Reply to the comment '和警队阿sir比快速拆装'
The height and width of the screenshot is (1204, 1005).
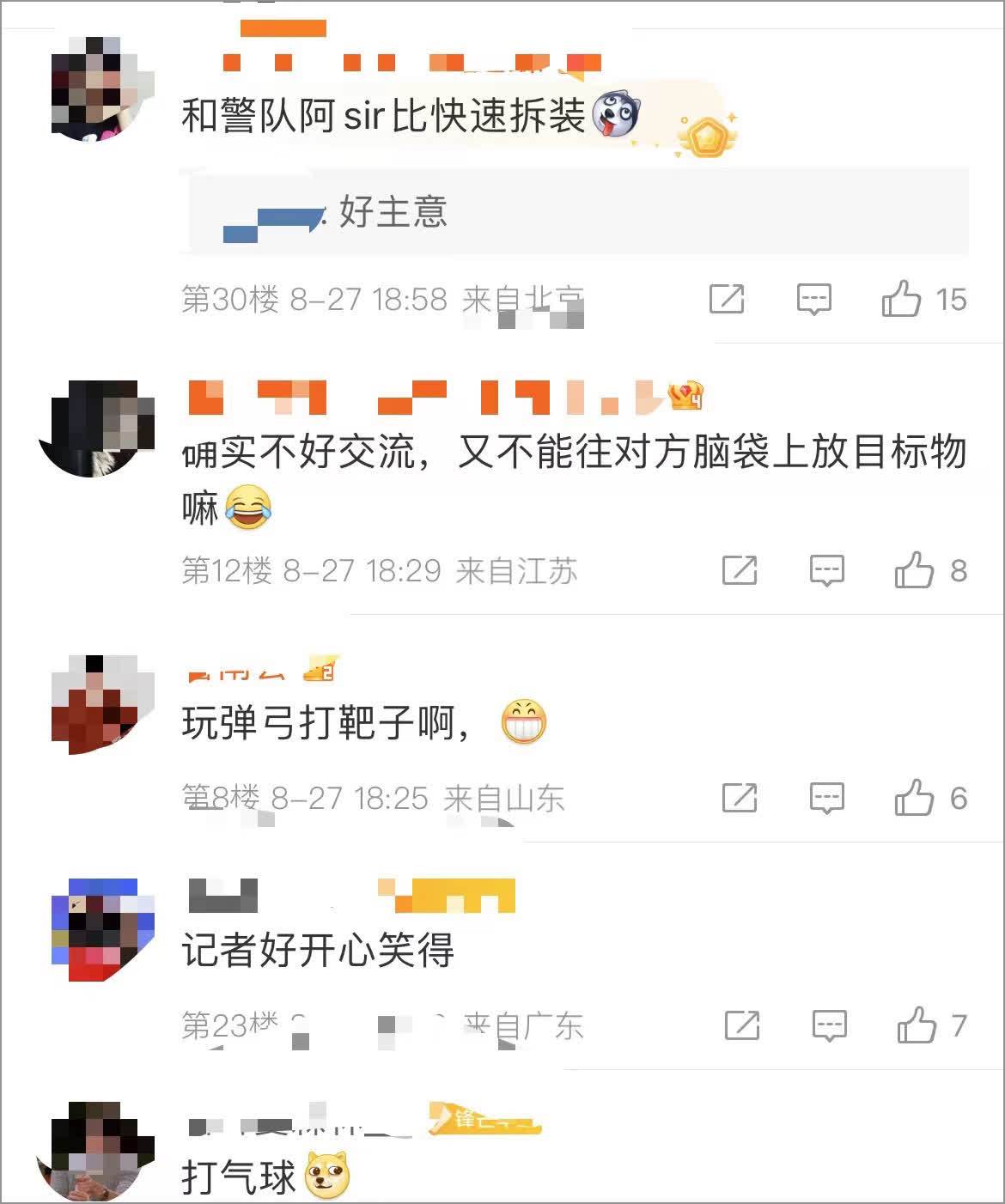click(813, 299)
